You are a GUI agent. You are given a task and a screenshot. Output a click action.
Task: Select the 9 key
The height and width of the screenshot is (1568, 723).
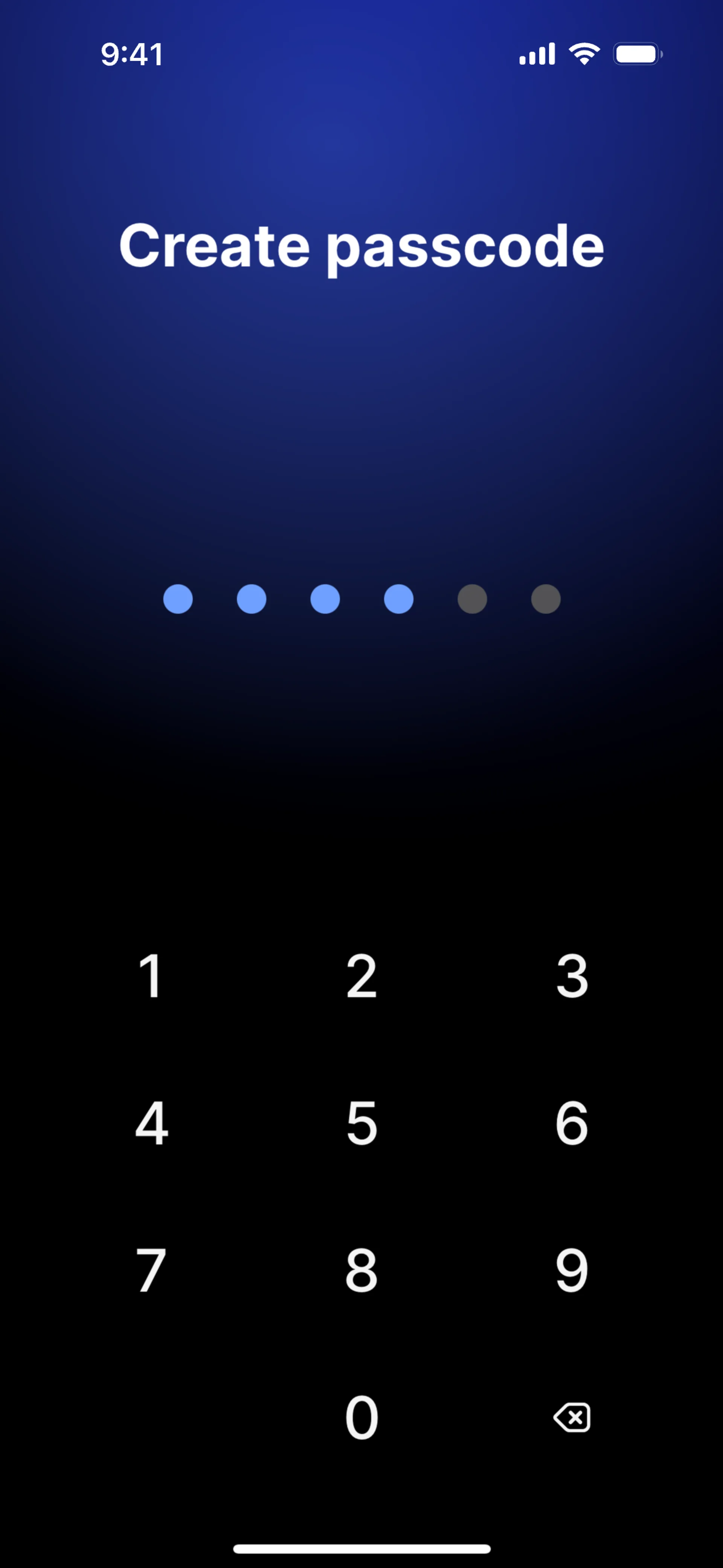coord(572,1270)
